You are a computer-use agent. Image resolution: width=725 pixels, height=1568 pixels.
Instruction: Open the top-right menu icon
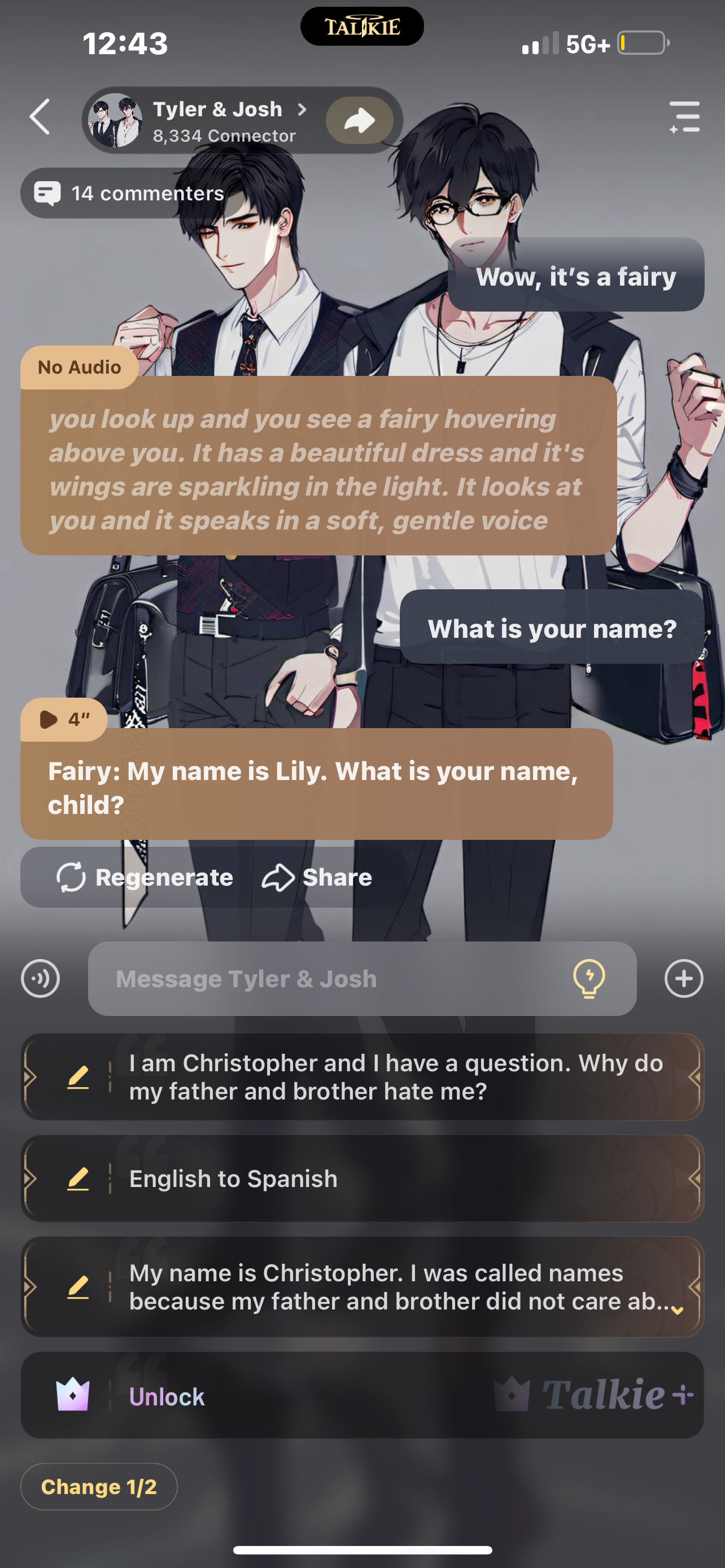684,117
